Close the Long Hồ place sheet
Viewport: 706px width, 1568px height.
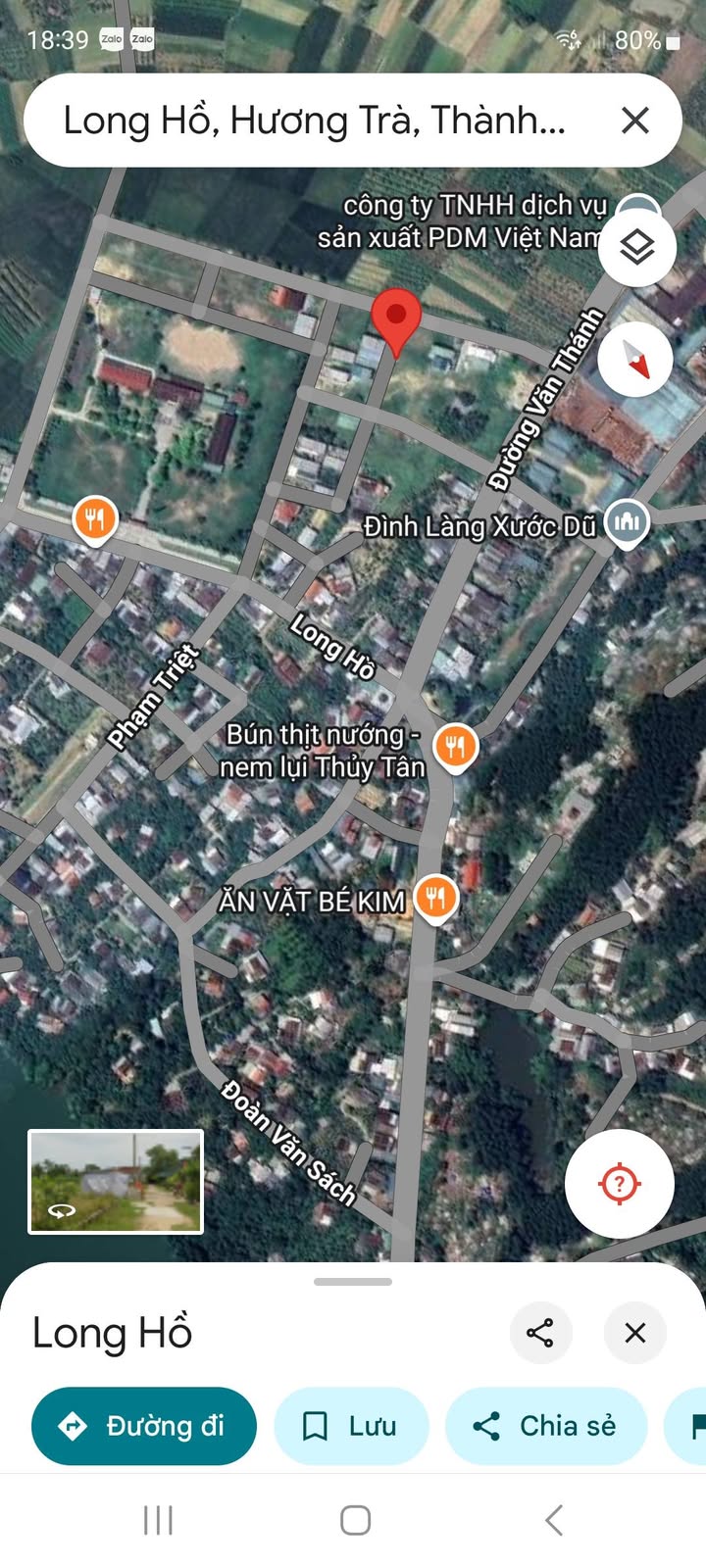click(635, 1333)
